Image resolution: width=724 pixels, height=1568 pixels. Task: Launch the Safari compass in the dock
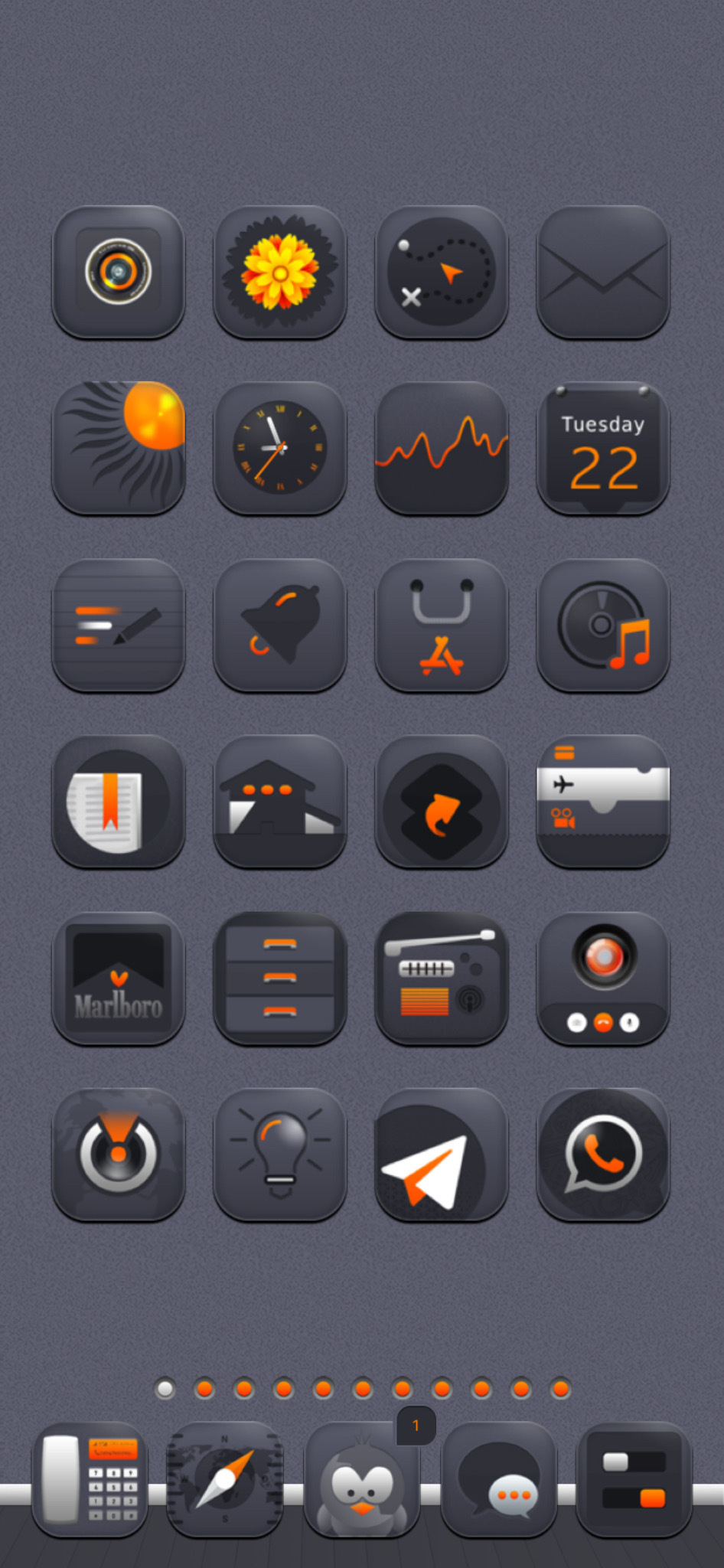pos(225,1479)
